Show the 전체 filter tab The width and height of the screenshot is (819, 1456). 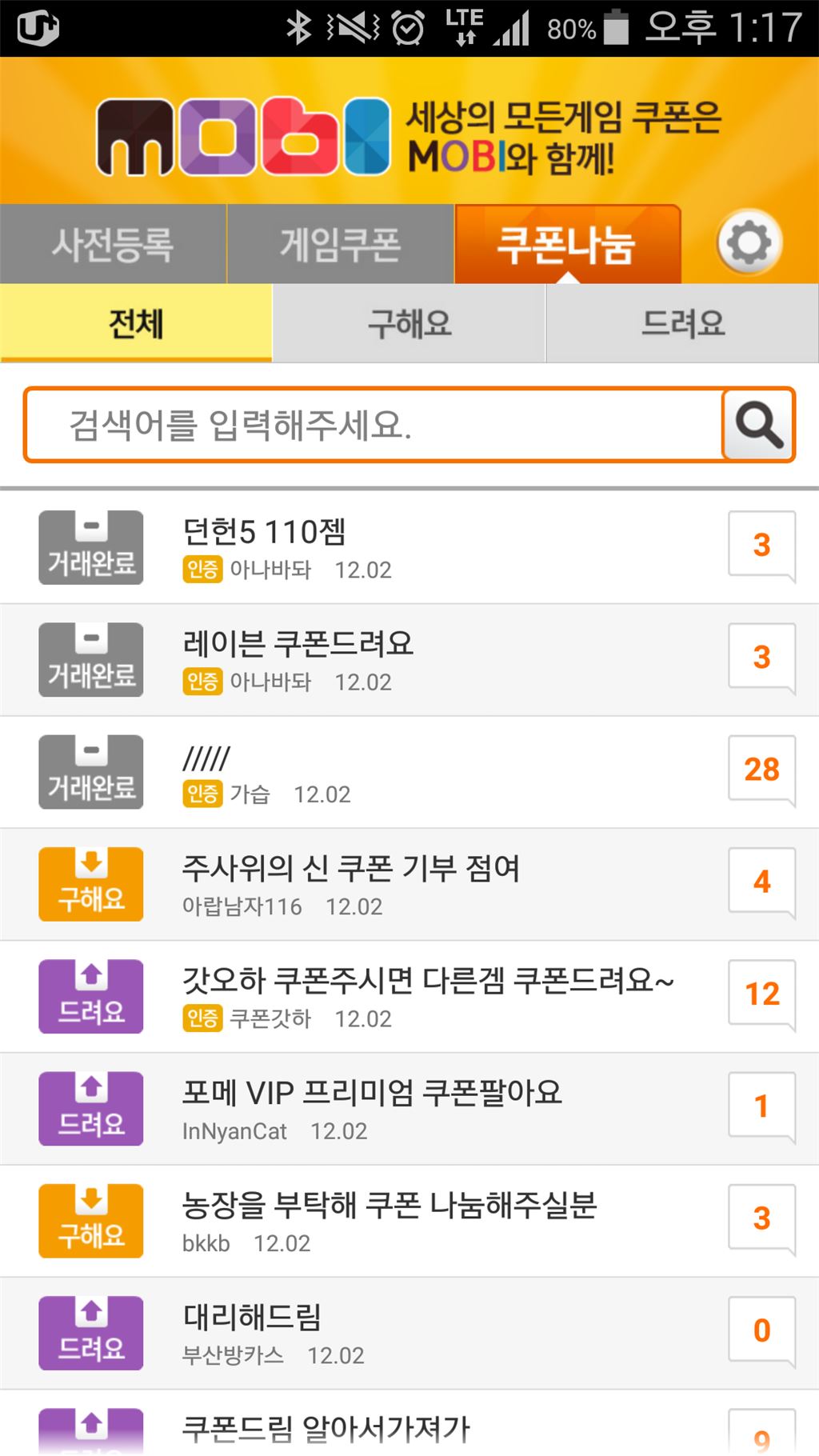coord(136,324)
